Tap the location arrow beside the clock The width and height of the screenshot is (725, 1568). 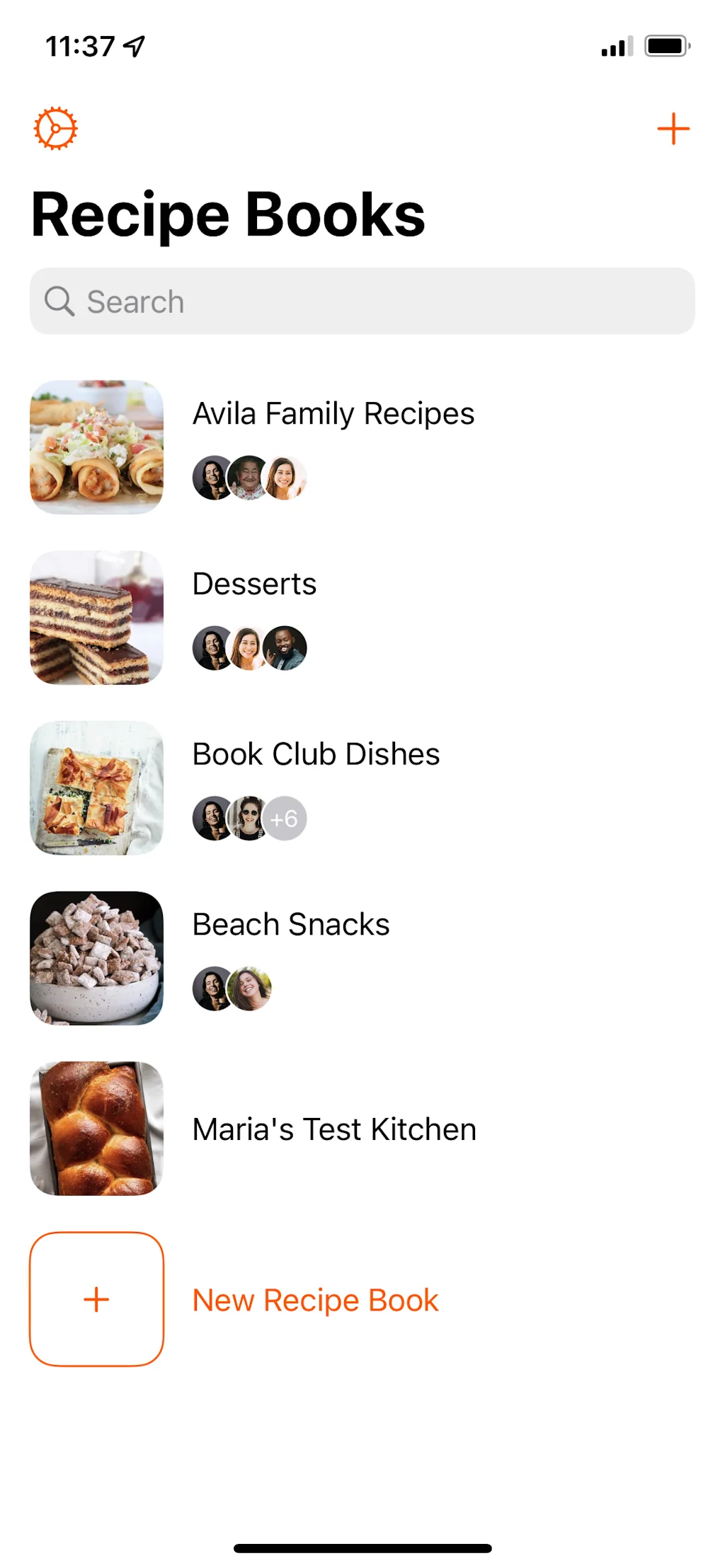[132, 44]
